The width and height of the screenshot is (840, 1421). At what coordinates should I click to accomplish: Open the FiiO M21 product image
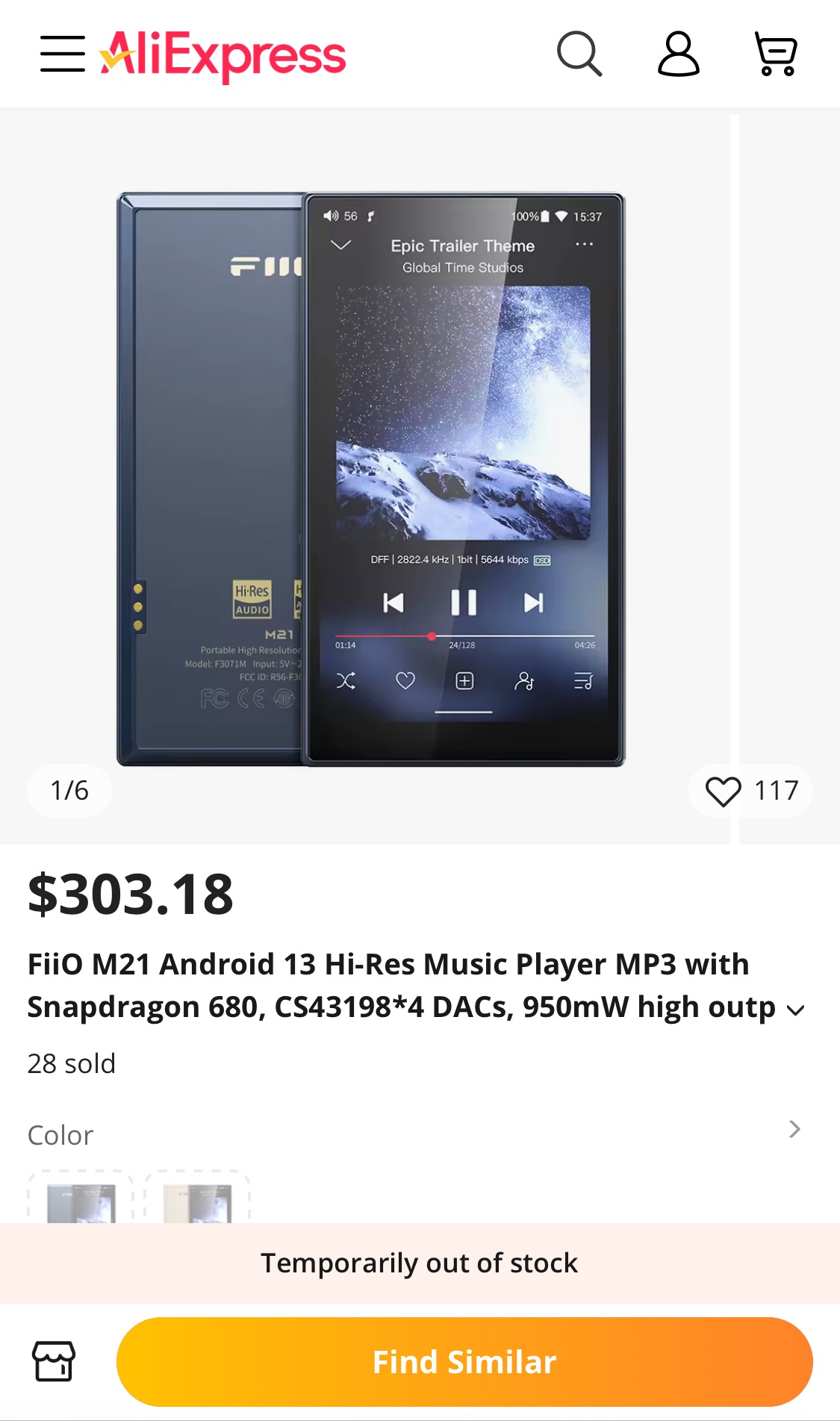(370, 479)
